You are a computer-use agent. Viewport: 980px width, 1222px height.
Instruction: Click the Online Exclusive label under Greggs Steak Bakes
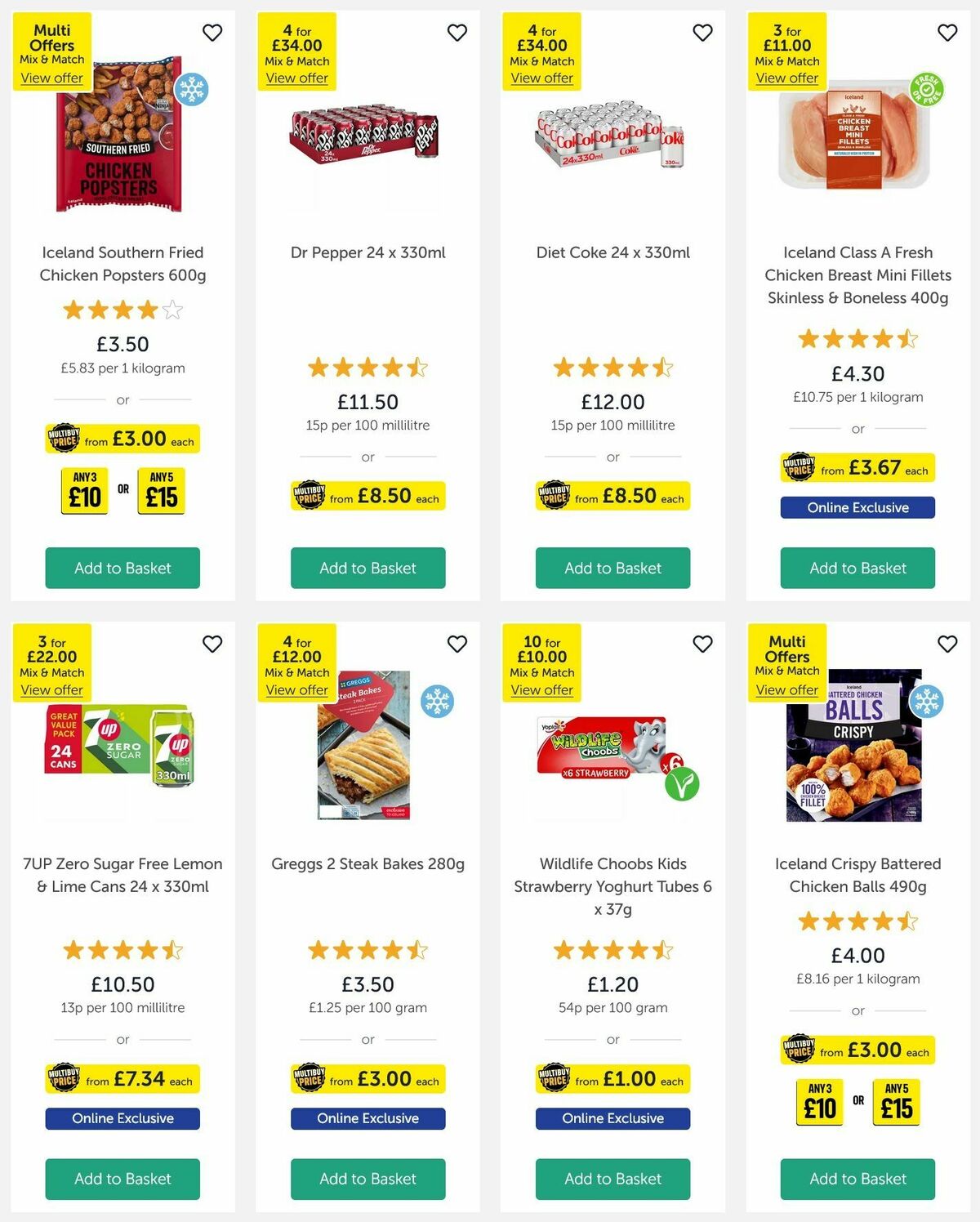(x=367, y=1118)
